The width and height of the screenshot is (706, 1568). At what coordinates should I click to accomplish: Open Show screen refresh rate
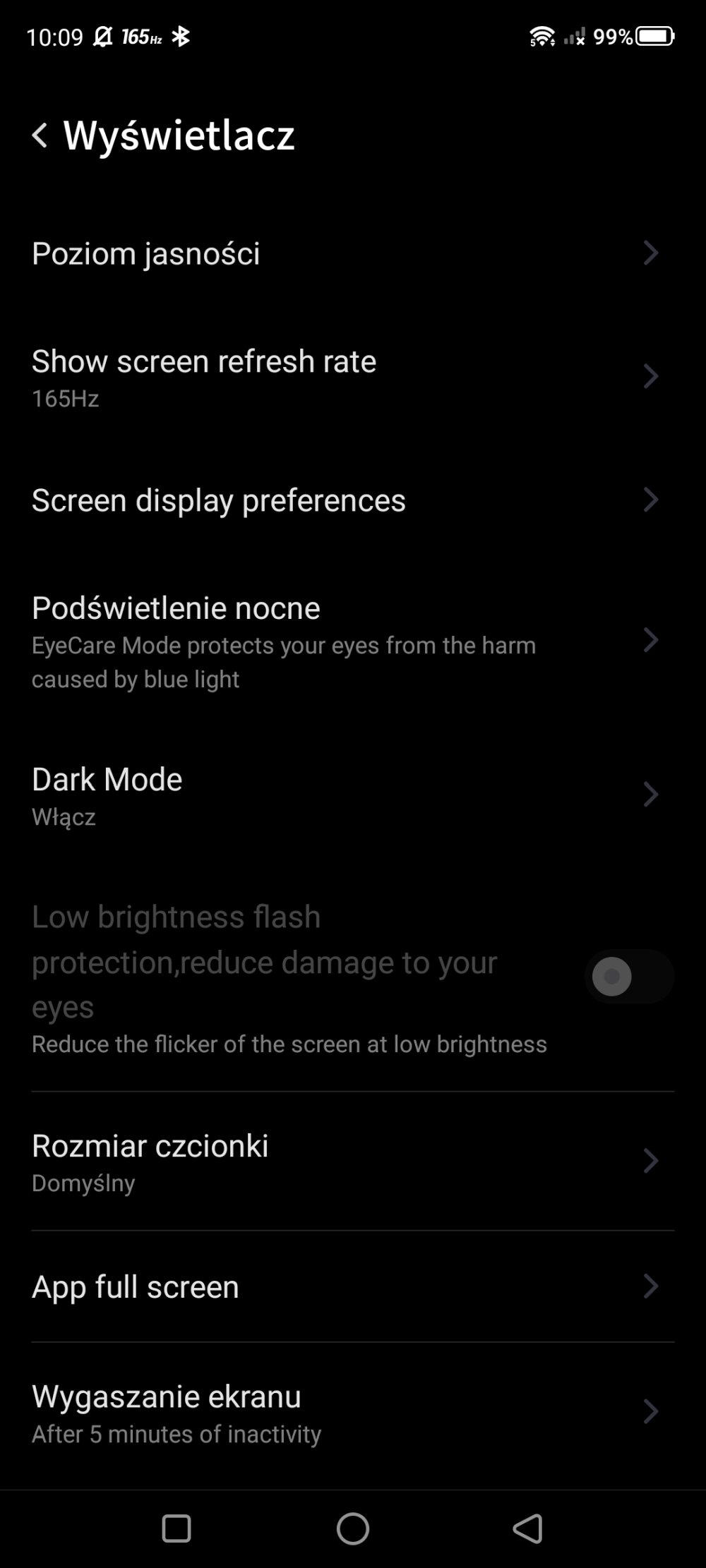pos(353,377)
